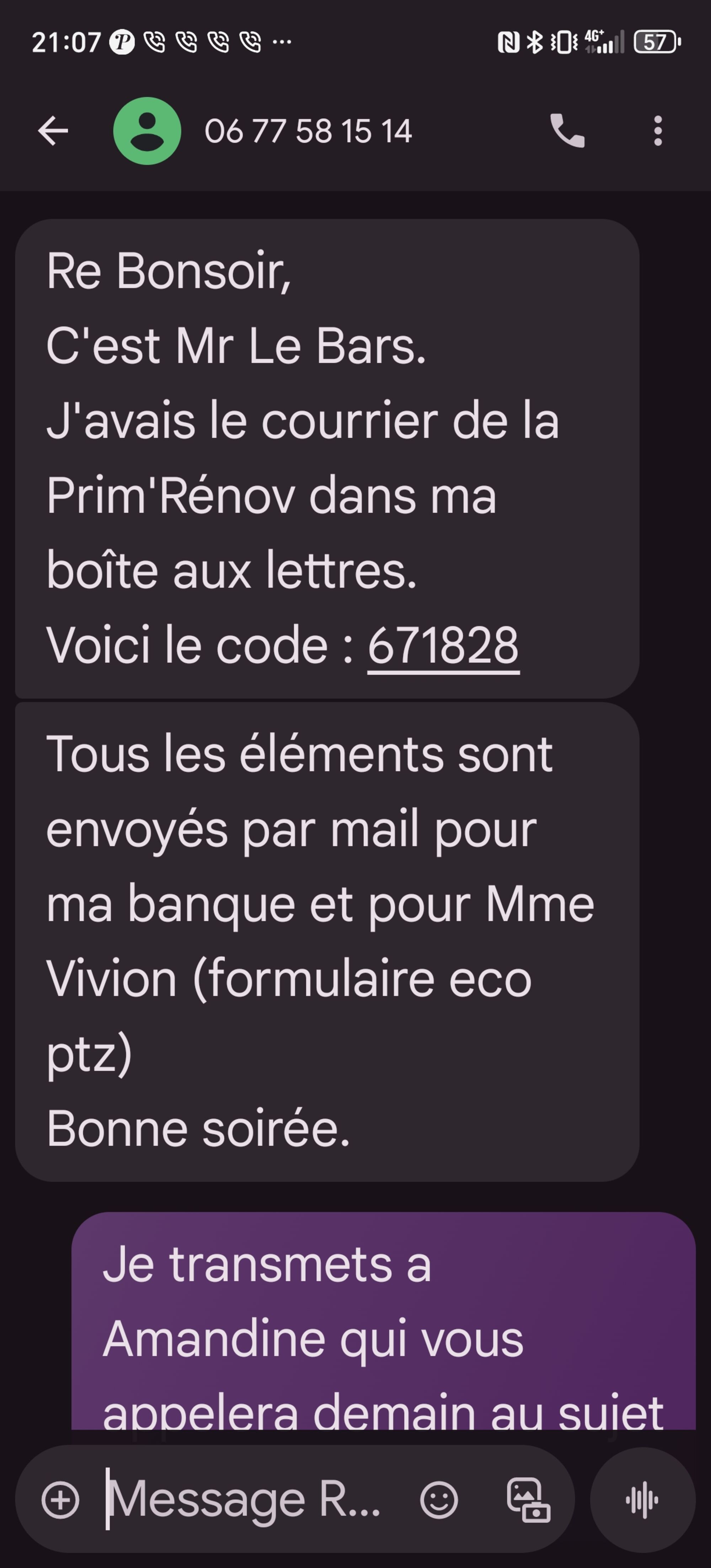Open the three-dot overflow menu
The image size is (711, 1568).
(657, 131)
